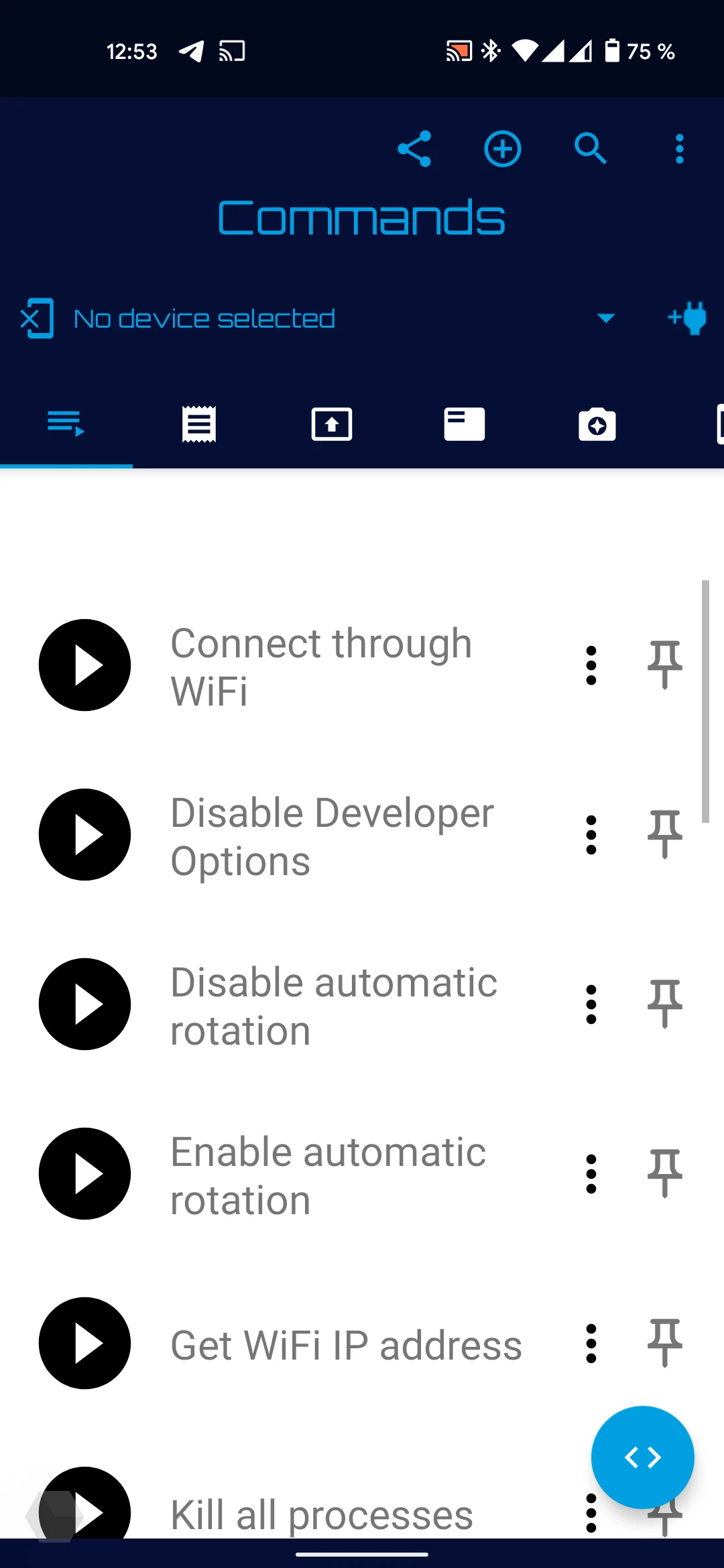Expand the No device selected dropdown

pos(606,318)
